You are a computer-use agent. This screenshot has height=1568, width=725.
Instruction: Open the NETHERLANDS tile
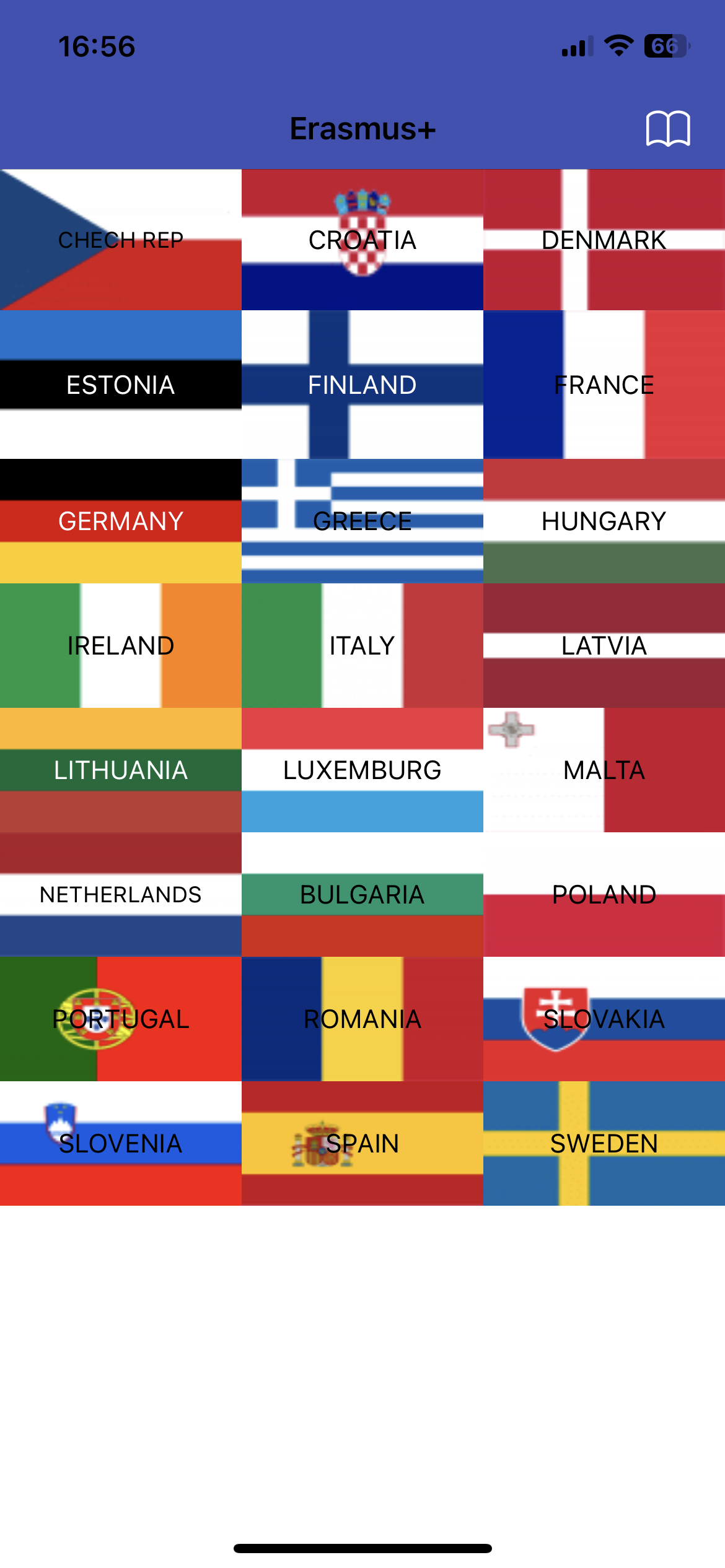[x=121, y=894]
